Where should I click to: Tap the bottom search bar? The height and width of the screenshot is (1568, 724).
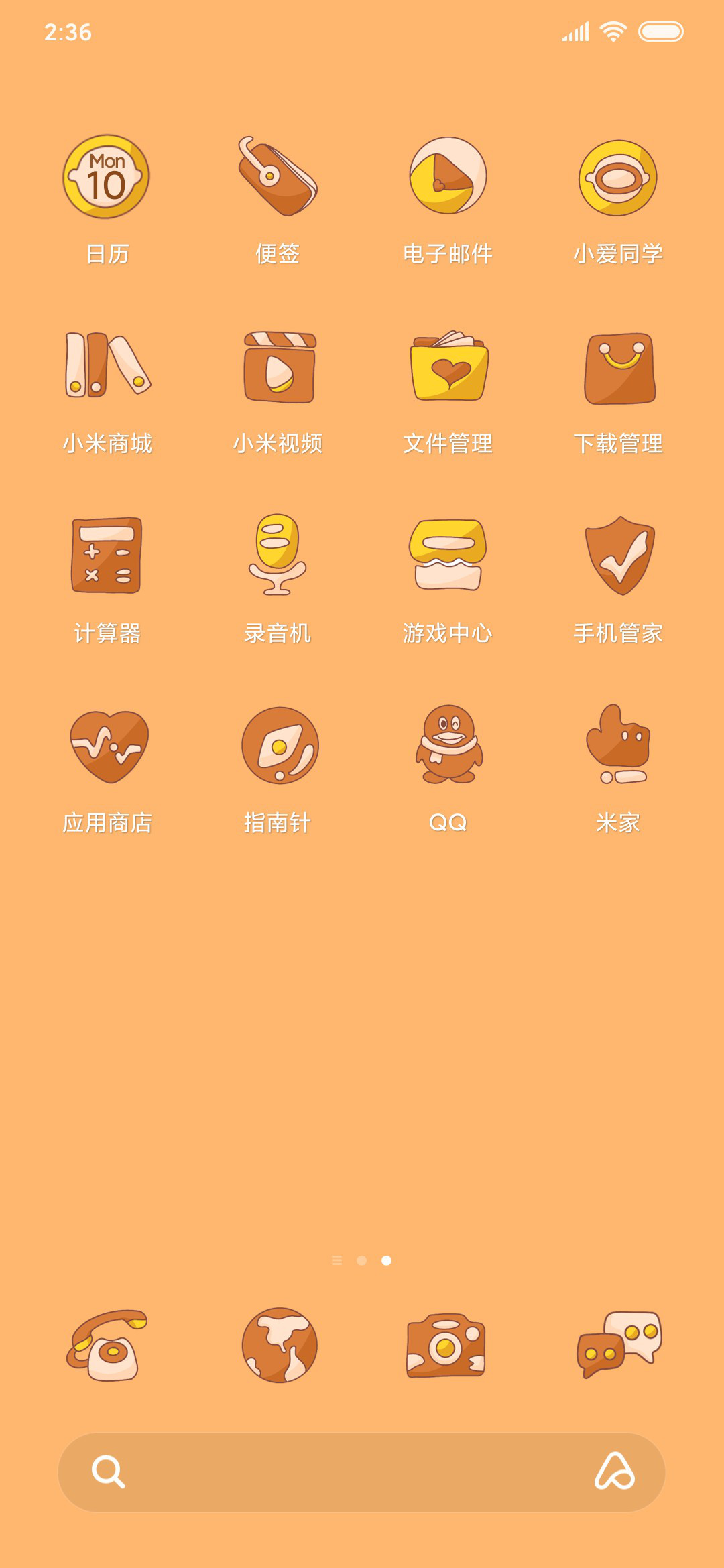pos(361,1472)
